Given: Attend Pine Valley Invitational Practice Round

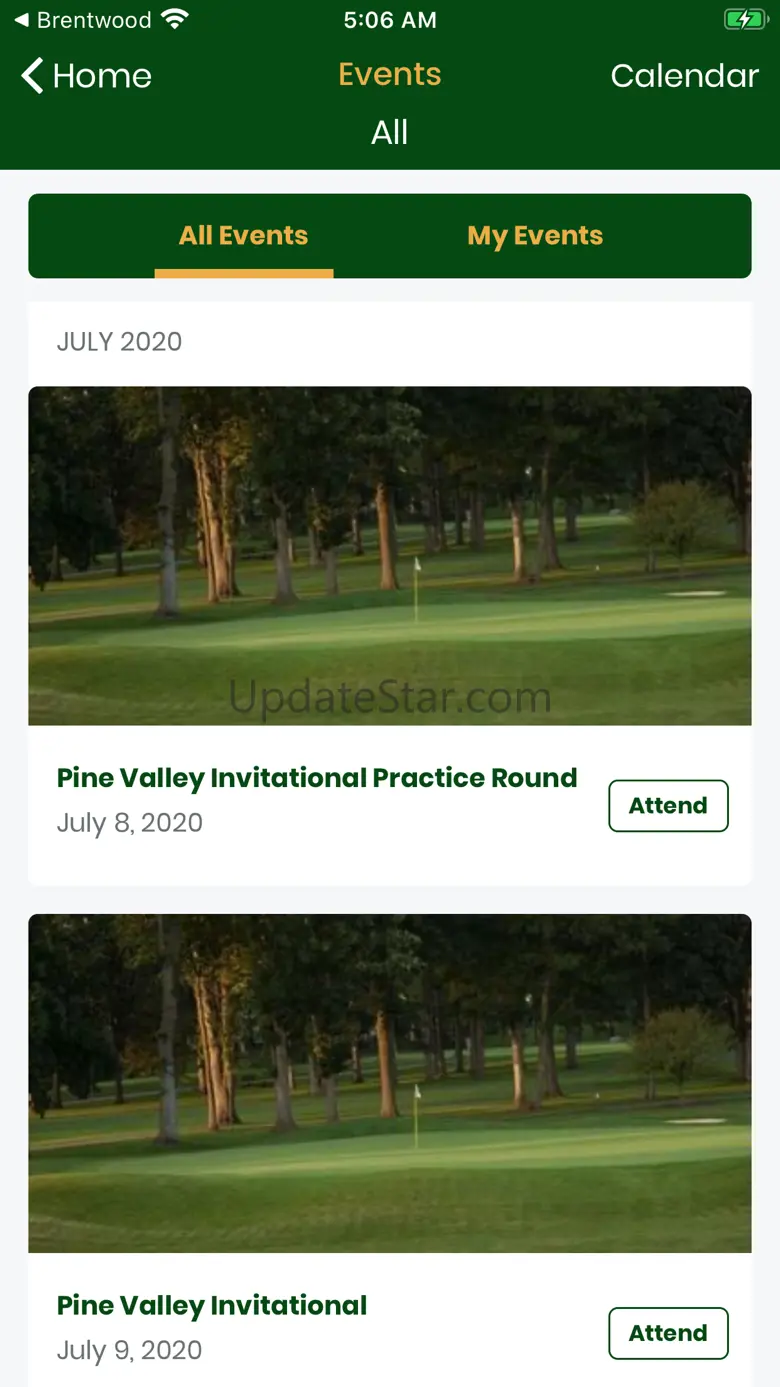Looking at the screenshot, I should [668, 806].
